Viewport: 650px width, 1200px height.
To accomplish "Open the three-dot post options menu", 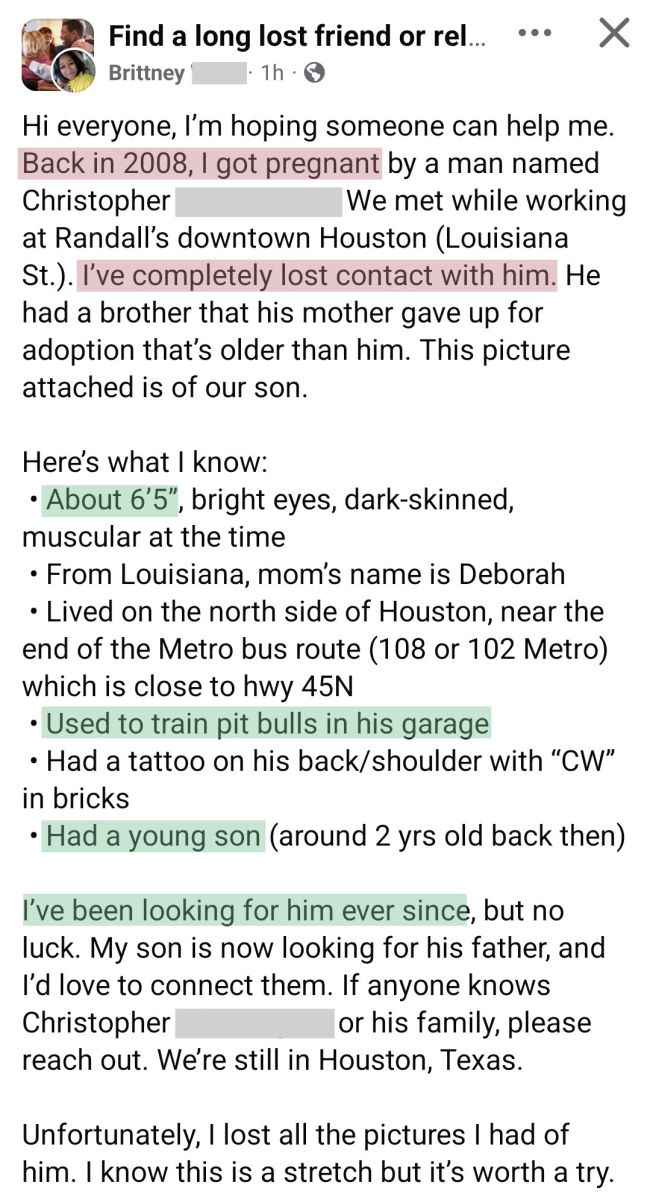I will (535, 33).
